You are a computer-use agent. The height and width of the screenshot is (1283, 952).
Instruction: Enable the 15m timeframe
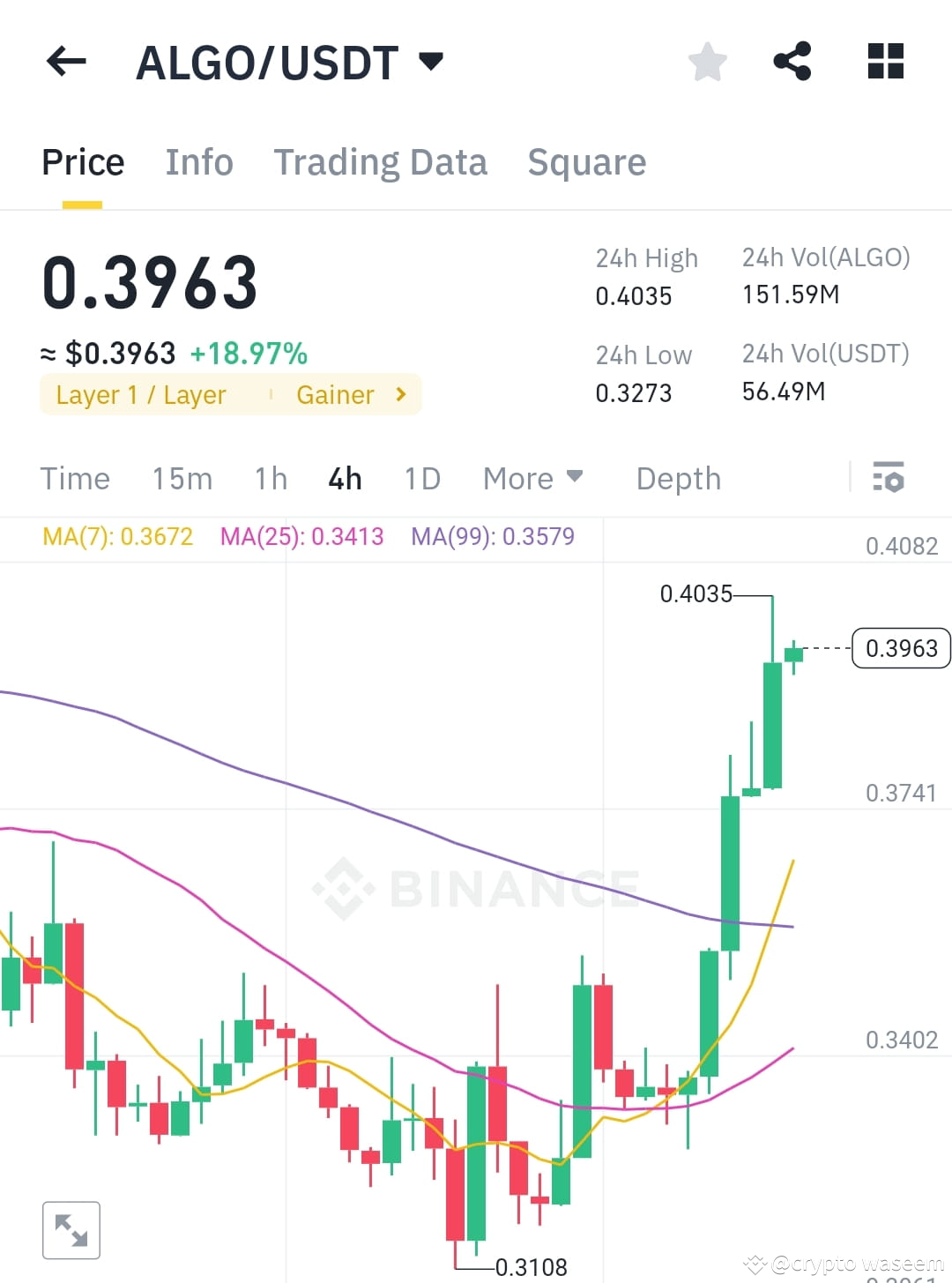click(x=181, y=478)
